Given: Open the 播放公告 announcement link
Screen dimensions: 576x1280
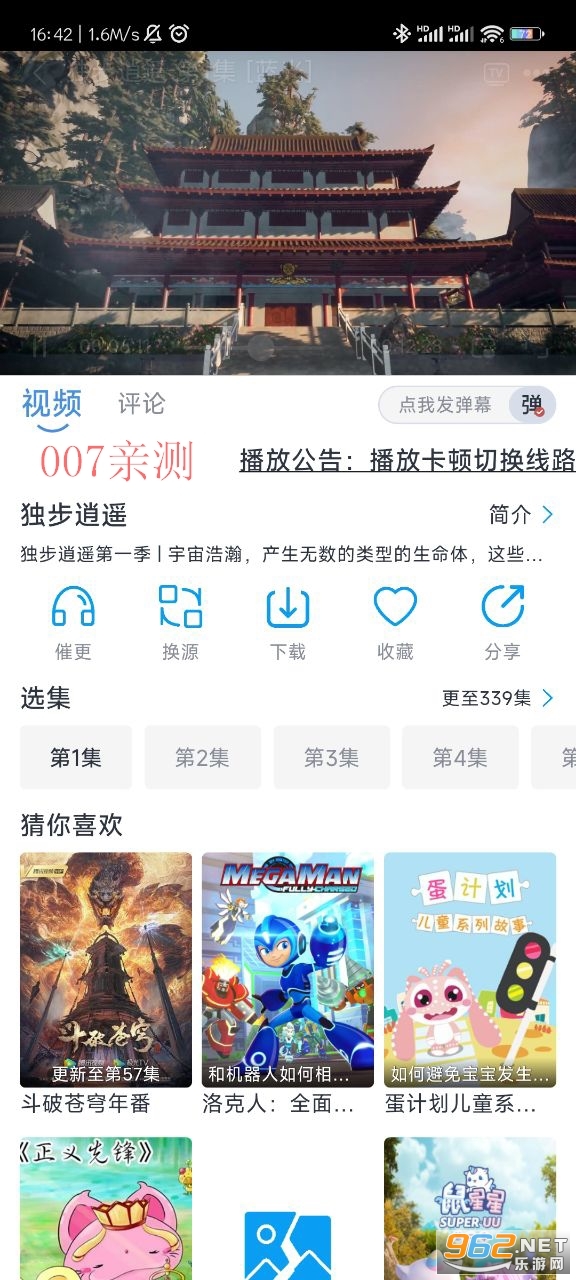Looking at the screenshot, I should (407, 460).
